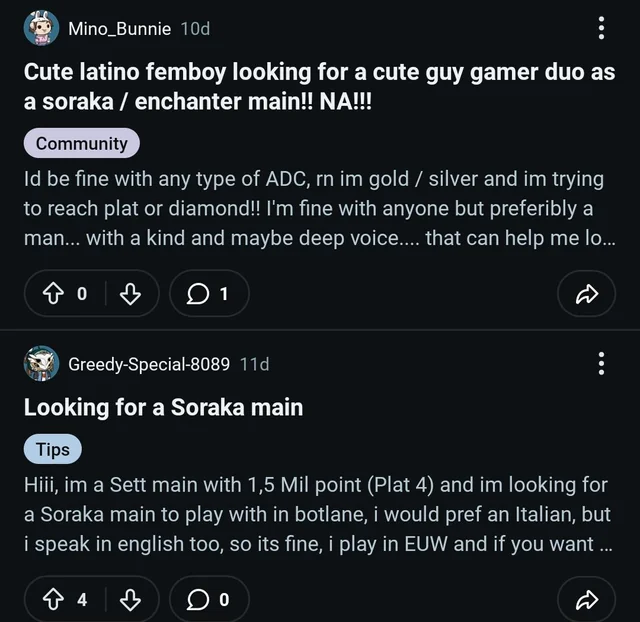Open overflow menu on Greedy-Special-8089's post
This screenshot has height=622, width=640.
tap(601, 363)
